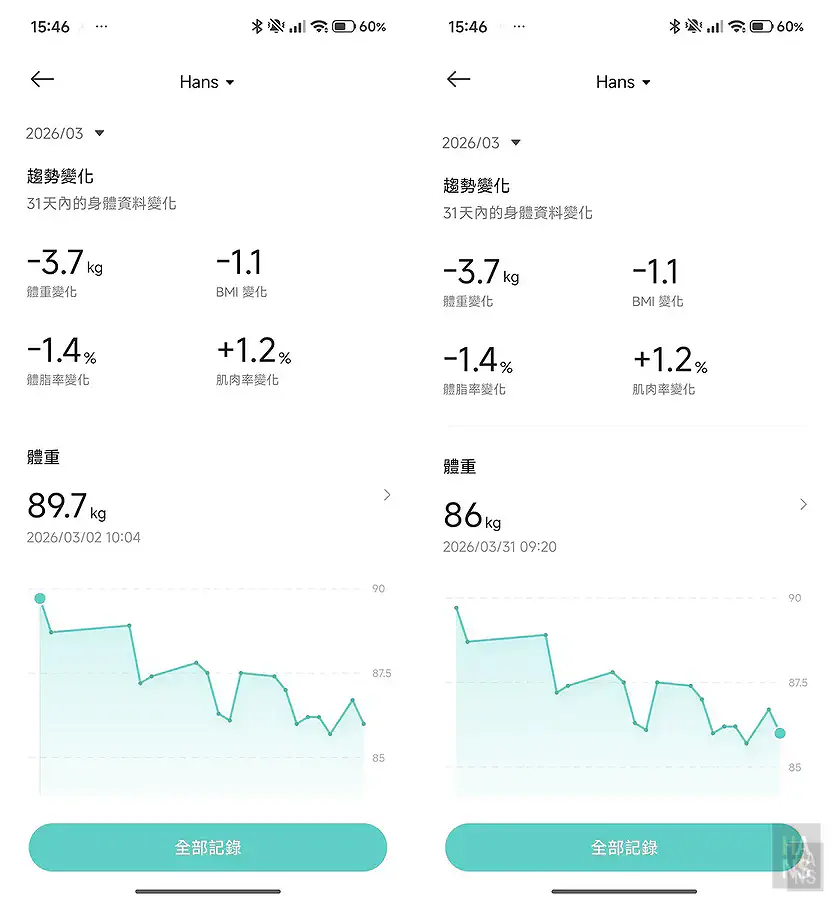This screenshot has height=900, width=832.
Task: Tap the 全部記錄 button on the right screen
Action: pos(623,846)
